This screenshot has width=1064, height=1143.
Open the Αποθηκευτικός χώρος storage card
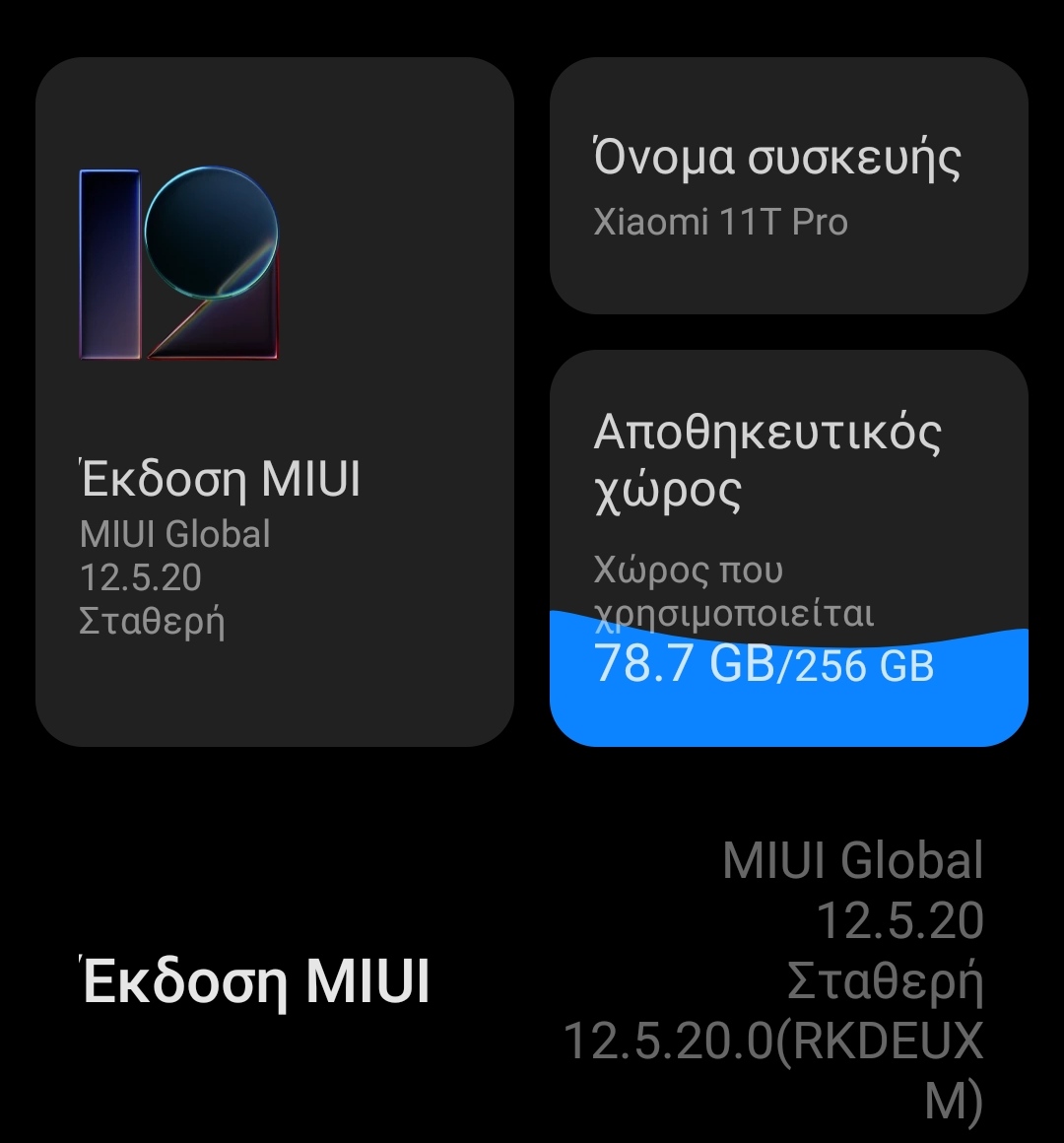(788, 548)
